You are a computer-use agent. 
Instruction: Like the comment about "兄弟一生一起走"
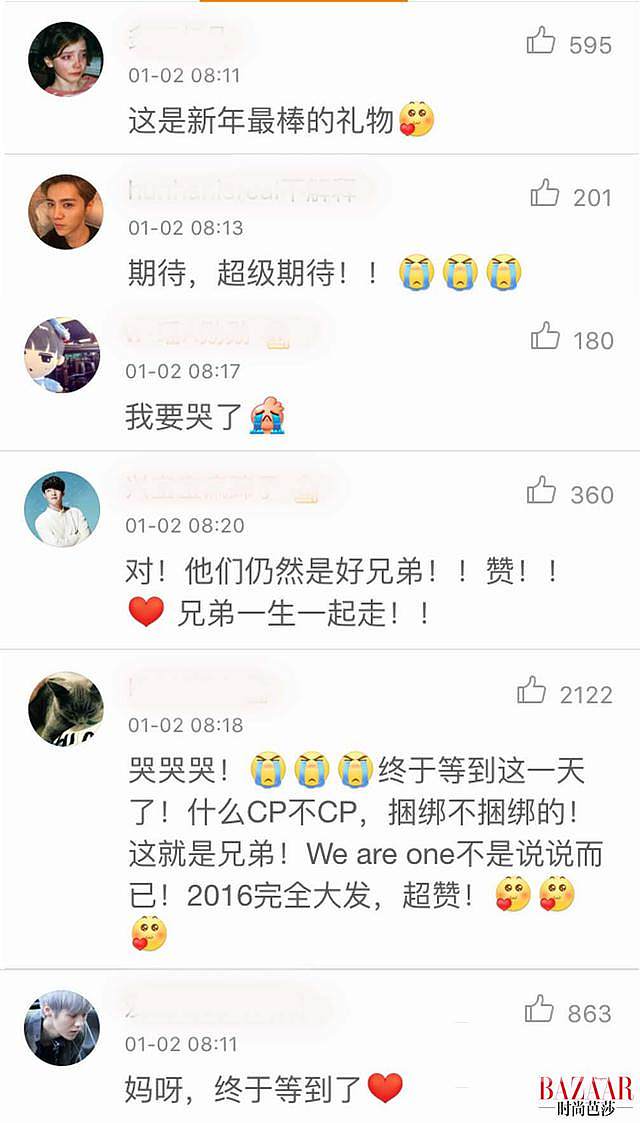(x=541, y=490)
